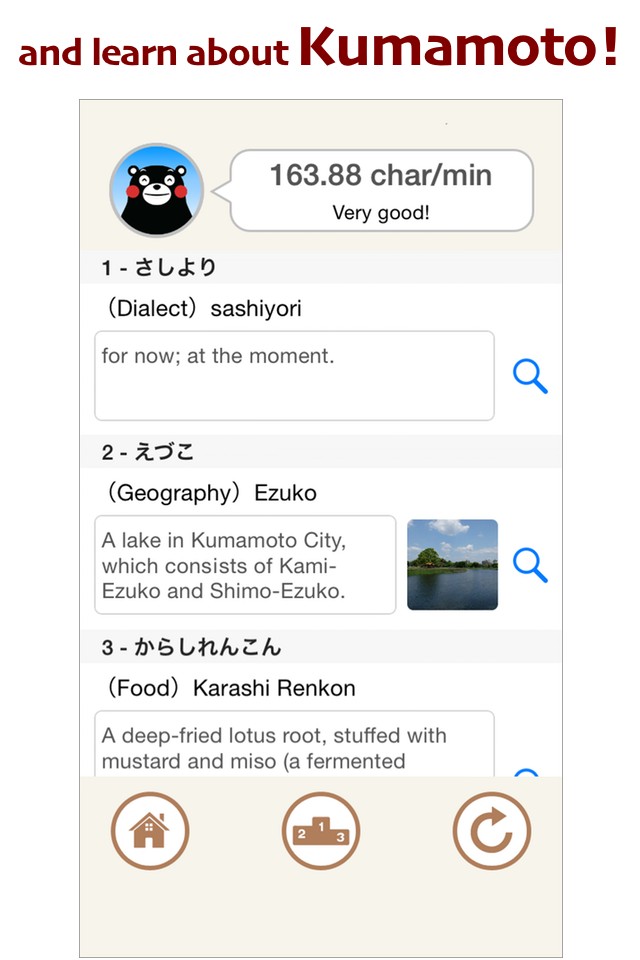The height and width of the screenshot is (960, 640).
Task: Open the Ezuko lake photo
Action: tap(452, 565)
